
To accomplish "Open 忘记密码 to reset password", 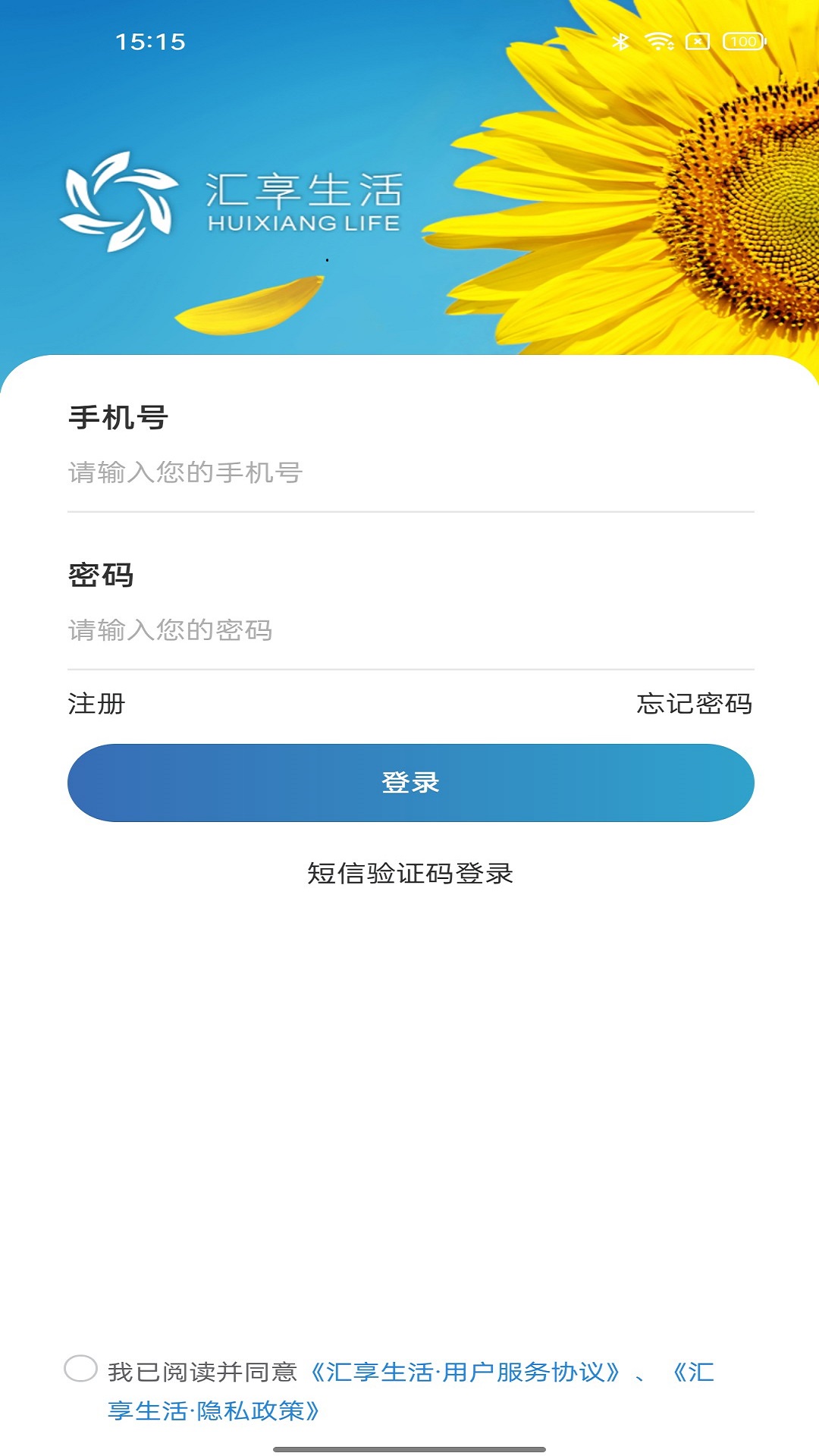I will (x=694, y=704).
